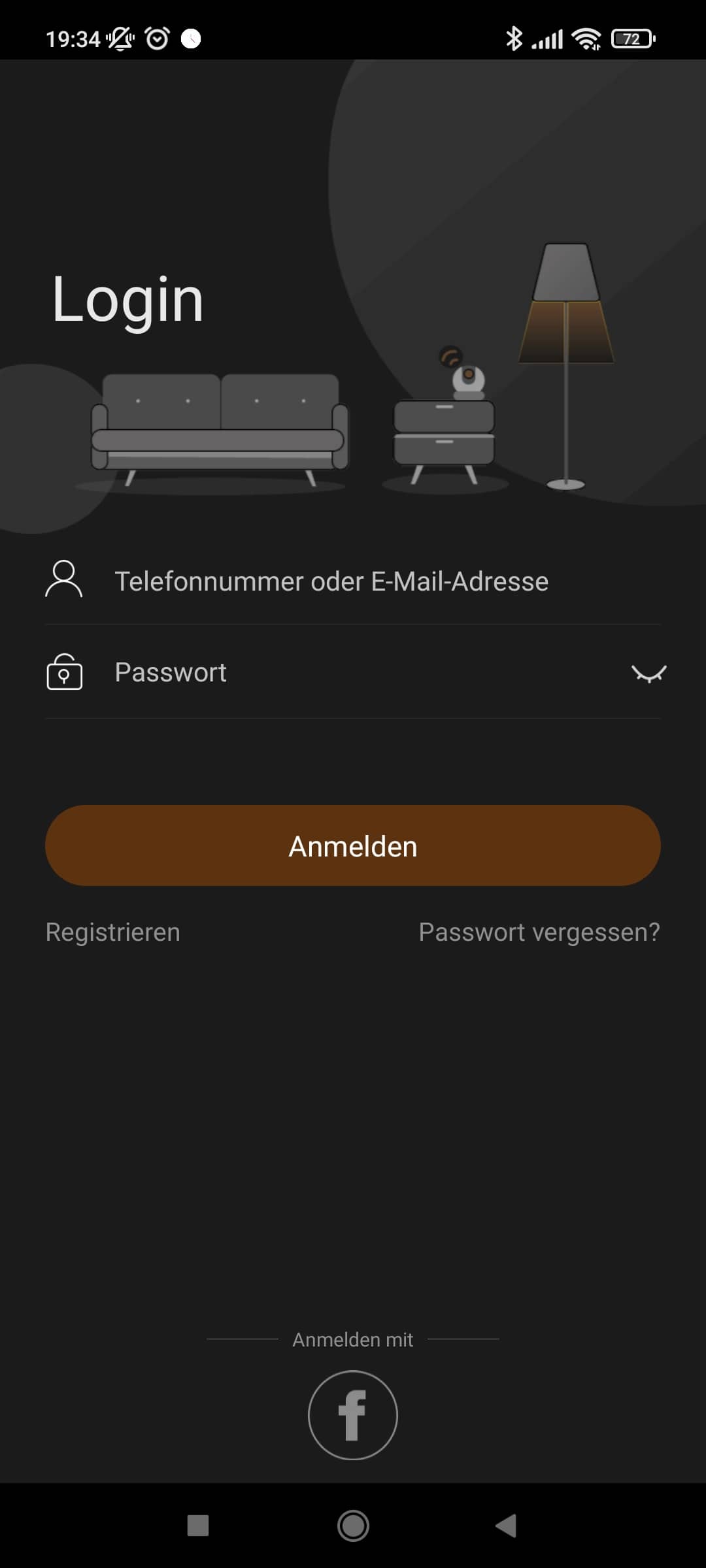This screenshot has height=1568, width=706.
Task: Go back using system navigation
Action: coord(507,1526)
